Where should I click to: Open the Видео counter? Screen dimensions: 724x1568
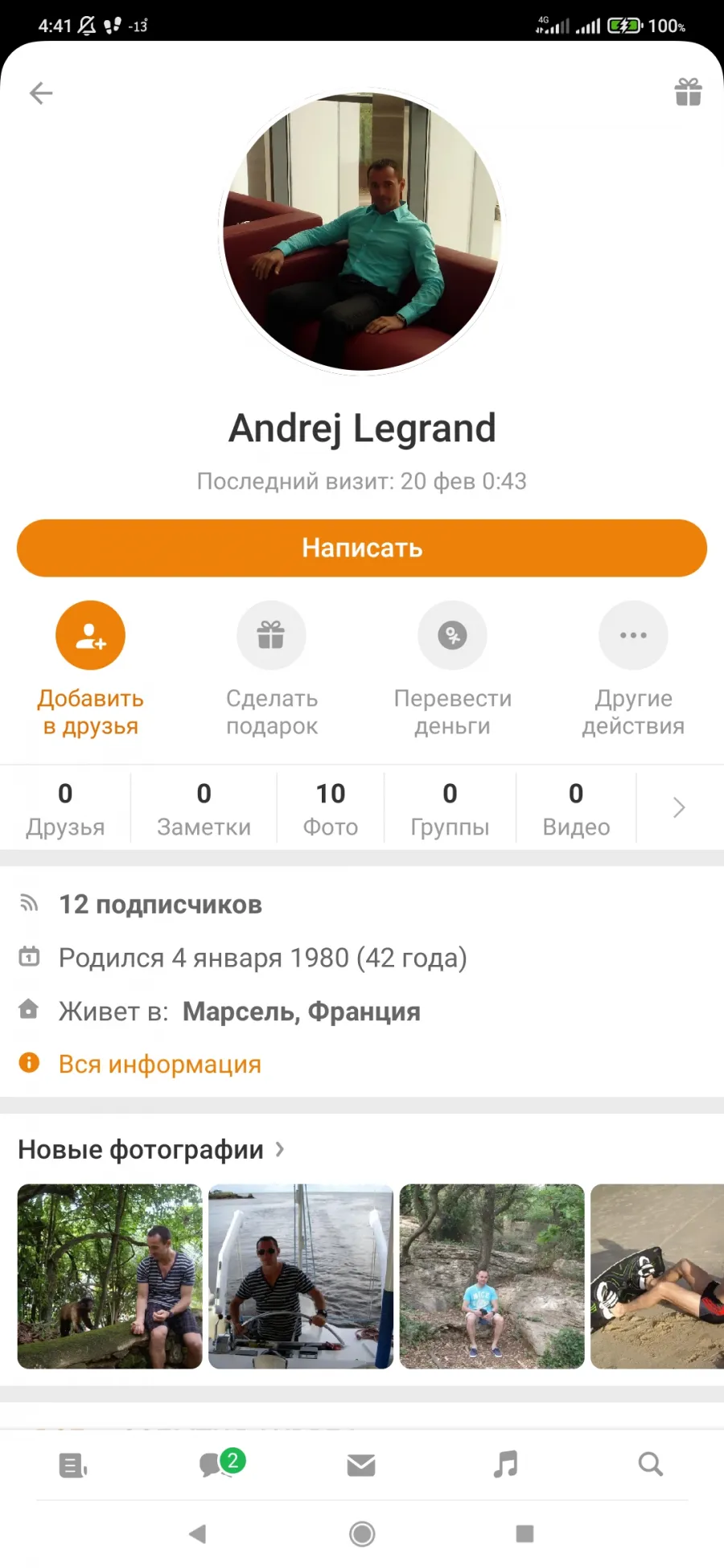pyautogui.click(x=576, y=808)
